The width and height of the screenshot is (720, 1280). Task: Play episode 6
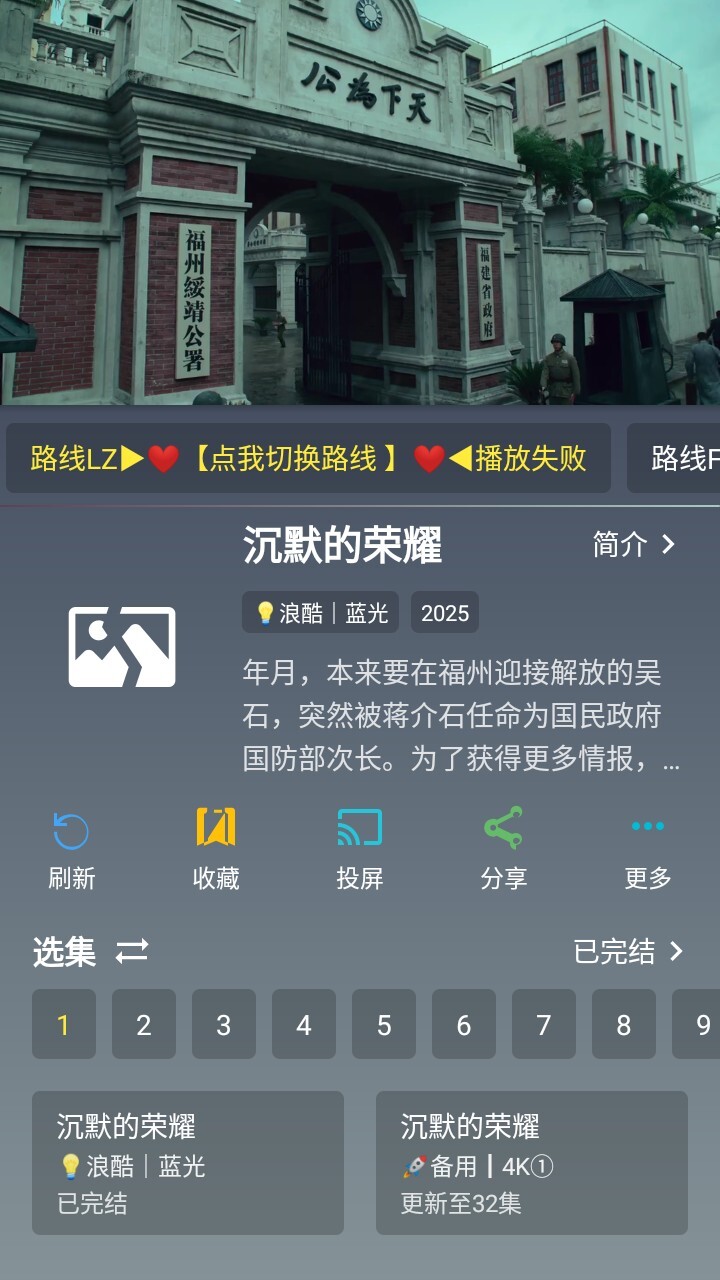464,1024
